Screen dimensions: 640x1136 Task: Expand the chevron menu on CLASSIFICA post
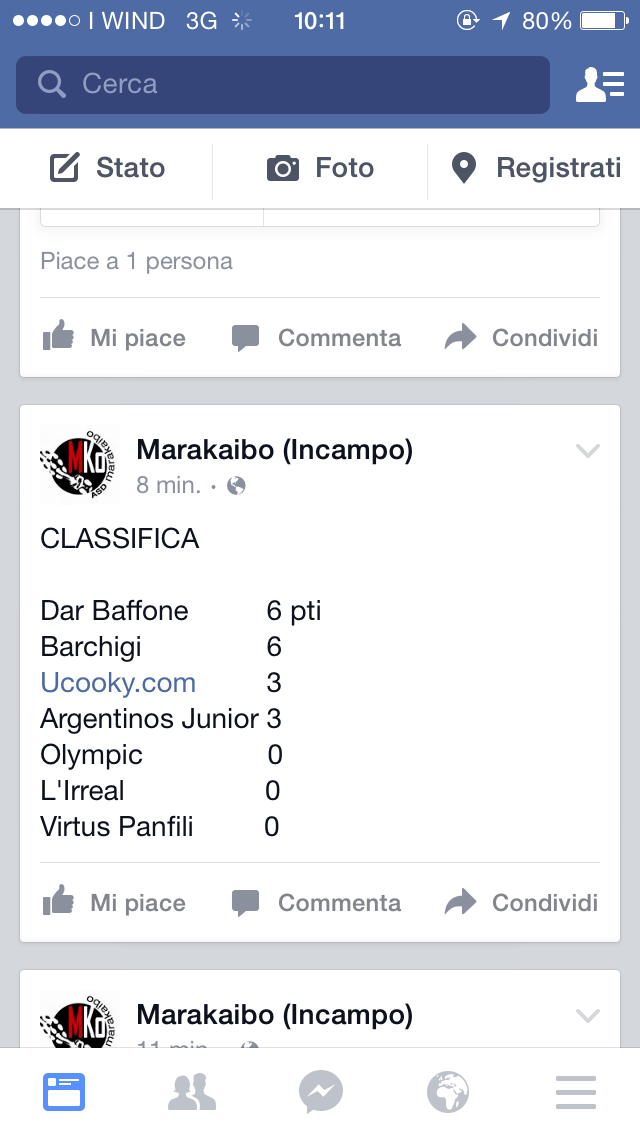tap(588, 451)
